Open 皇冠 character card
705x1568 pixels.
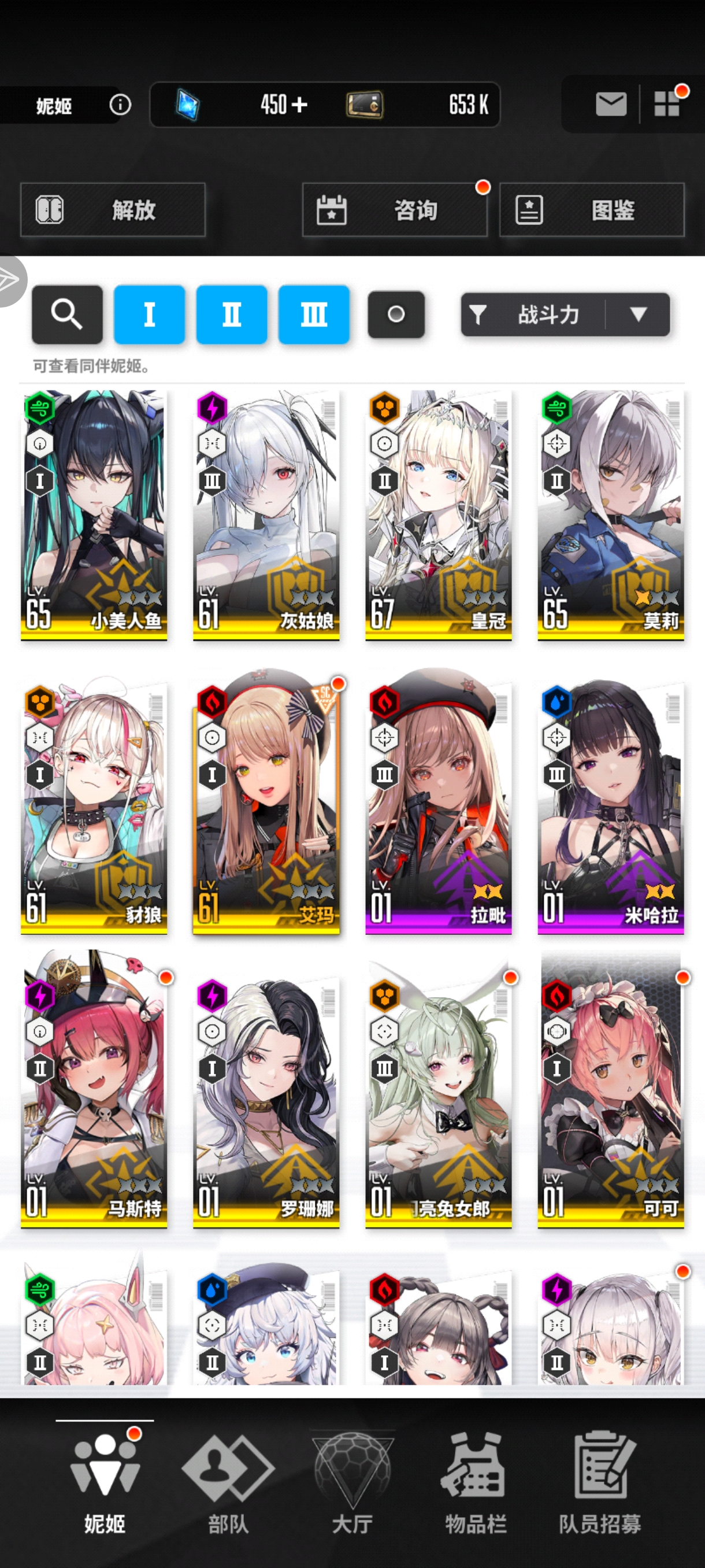point(438,515)
